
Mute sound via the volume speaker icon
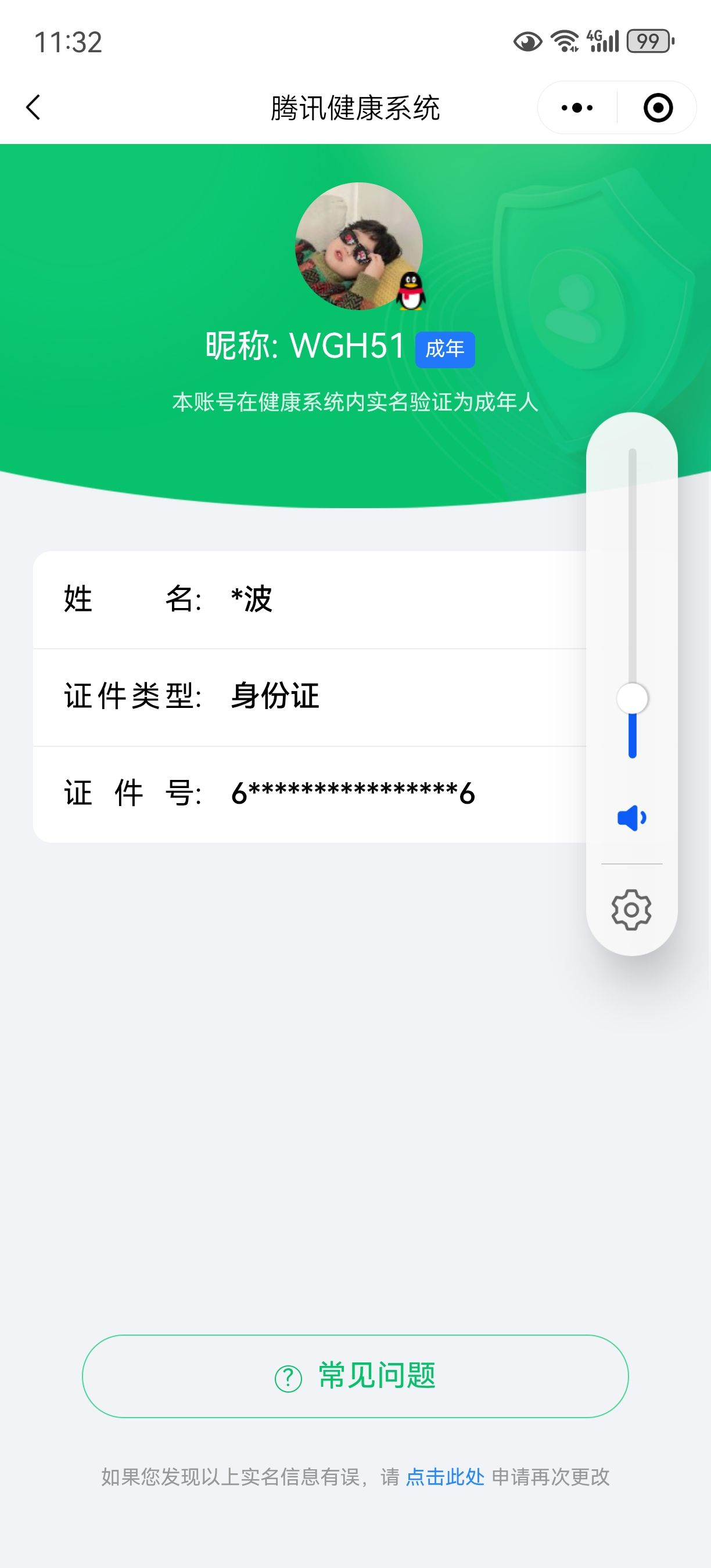tap(631, 818)
